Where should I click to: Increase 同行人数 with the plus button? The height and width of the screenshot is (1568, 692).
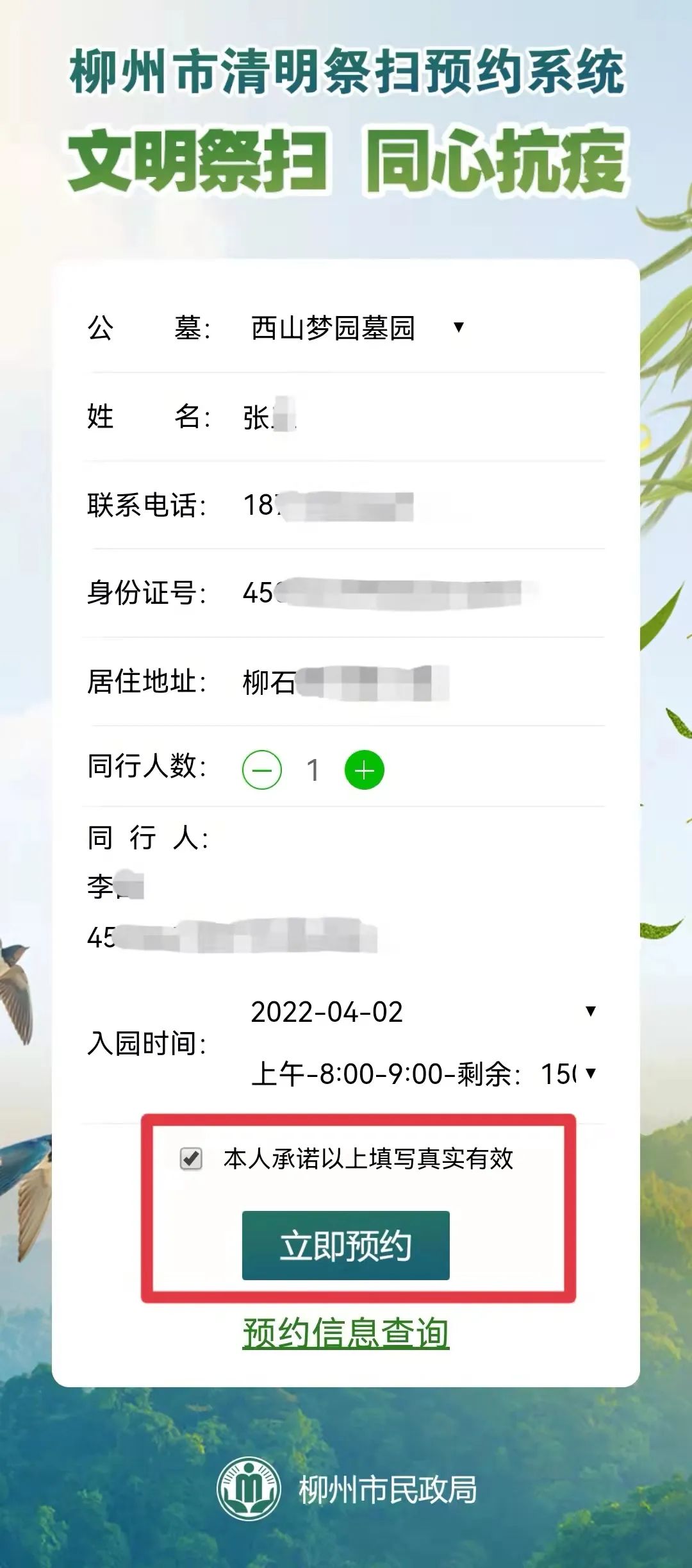(x=365, y=770)
